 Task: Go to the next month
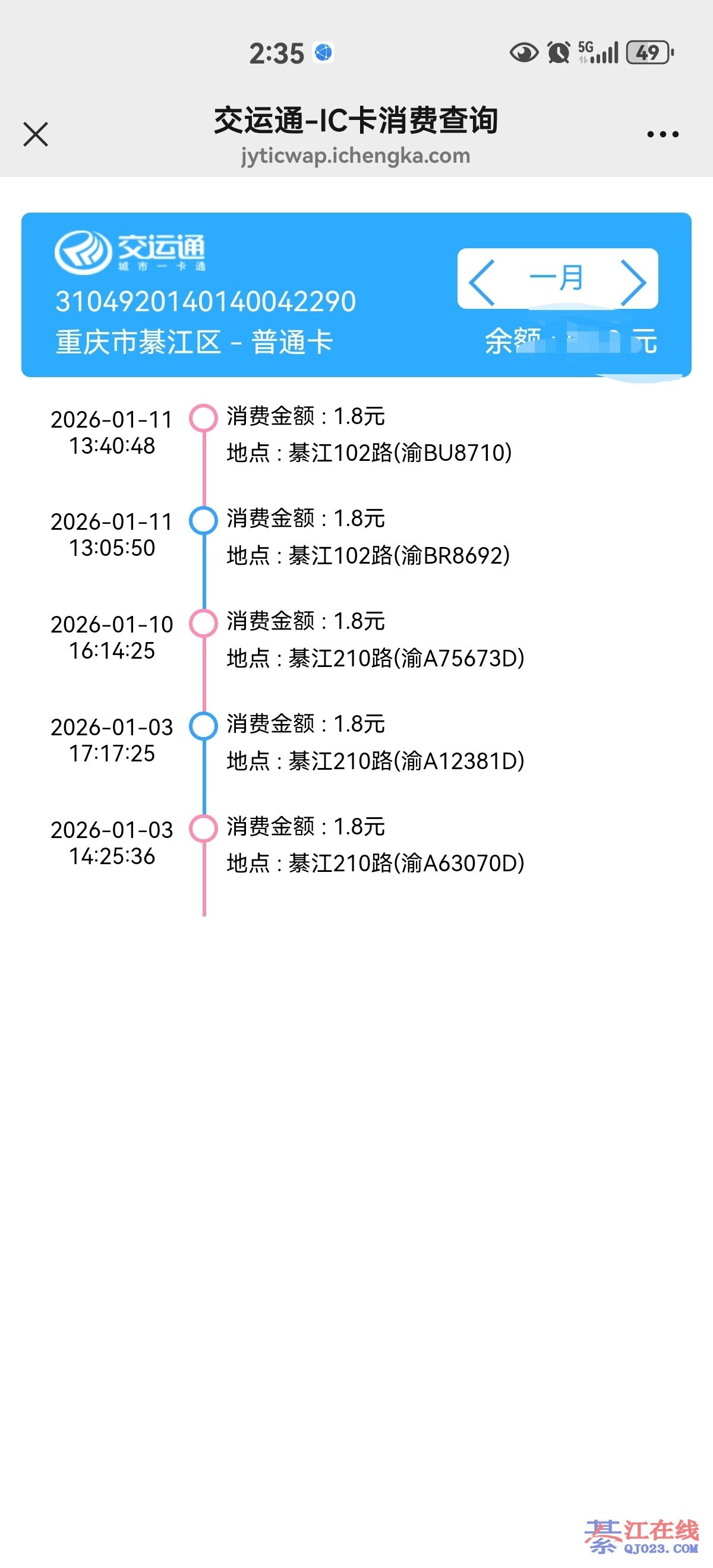[x=633, y=281]
